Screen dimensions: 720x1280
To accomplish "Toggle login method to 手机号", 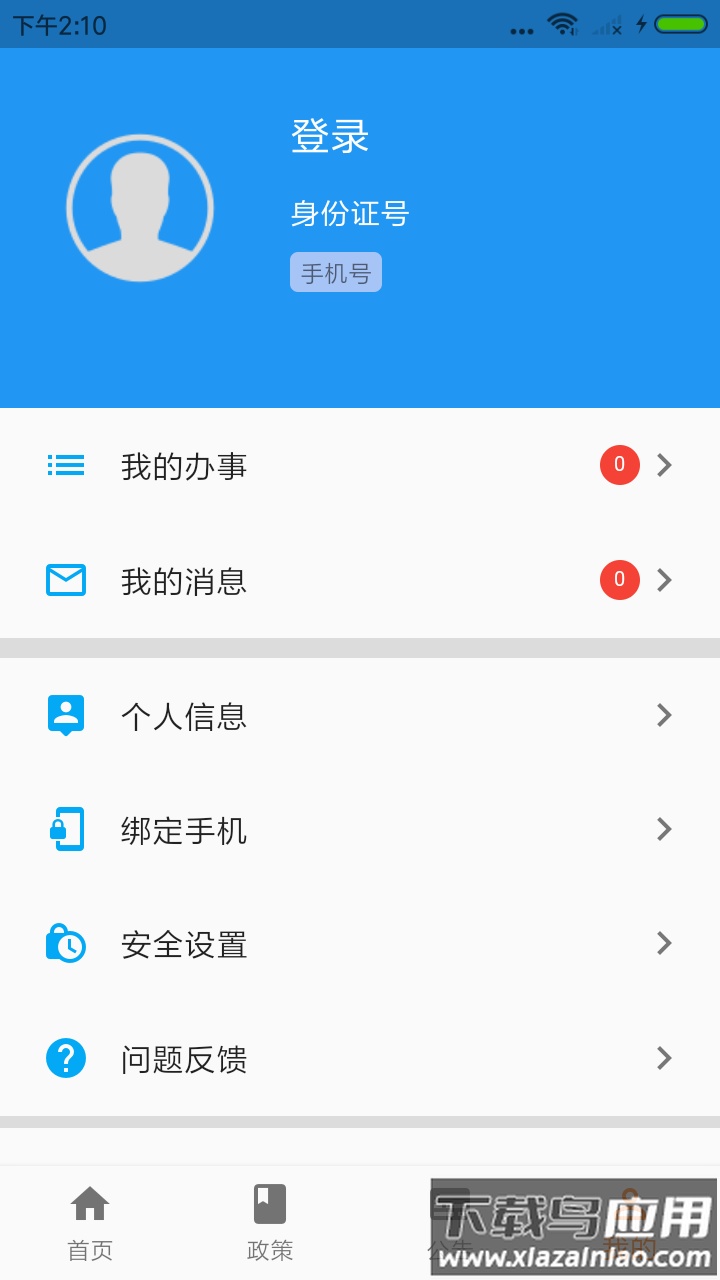I will pos(335,271).
